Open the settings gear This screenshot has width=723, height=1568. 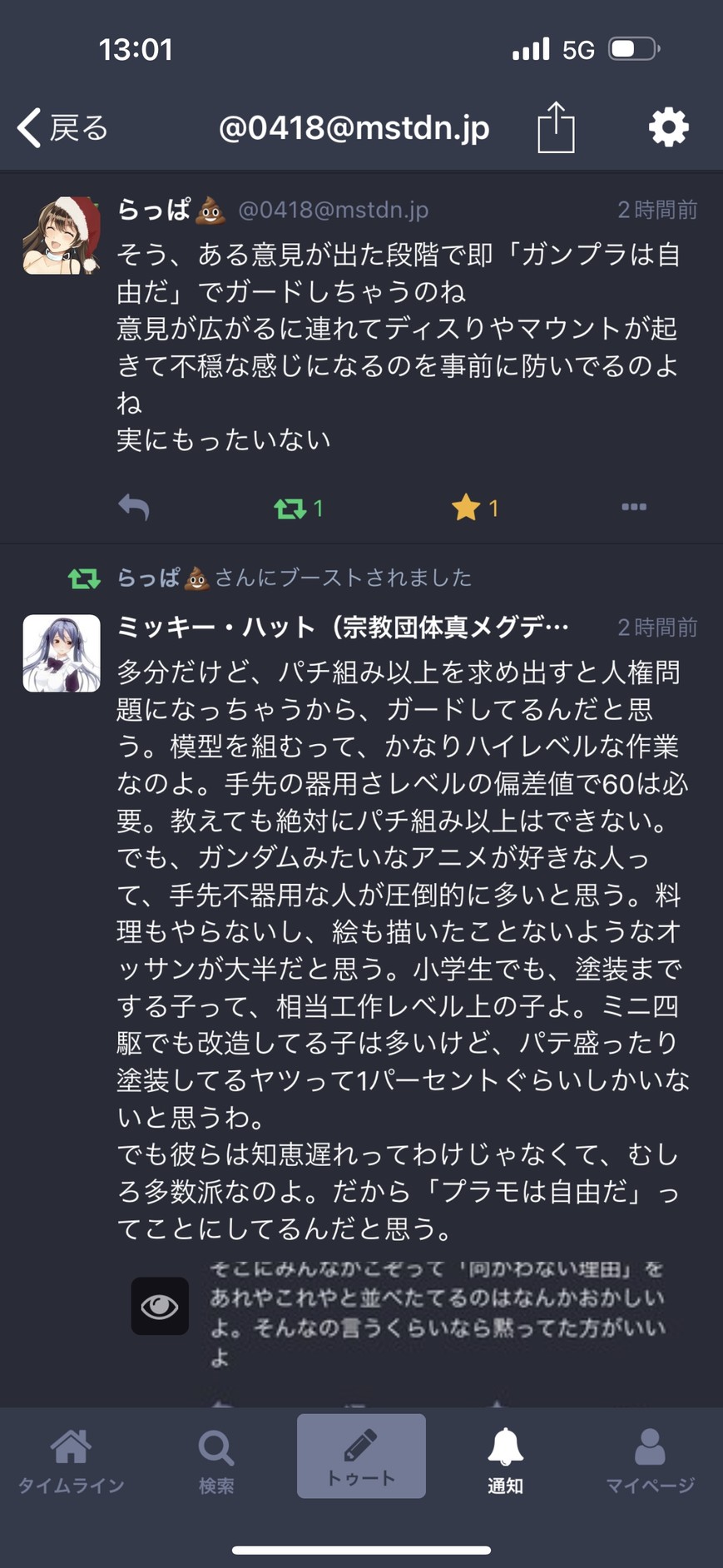pyautogui.click(x=668, y=127)
